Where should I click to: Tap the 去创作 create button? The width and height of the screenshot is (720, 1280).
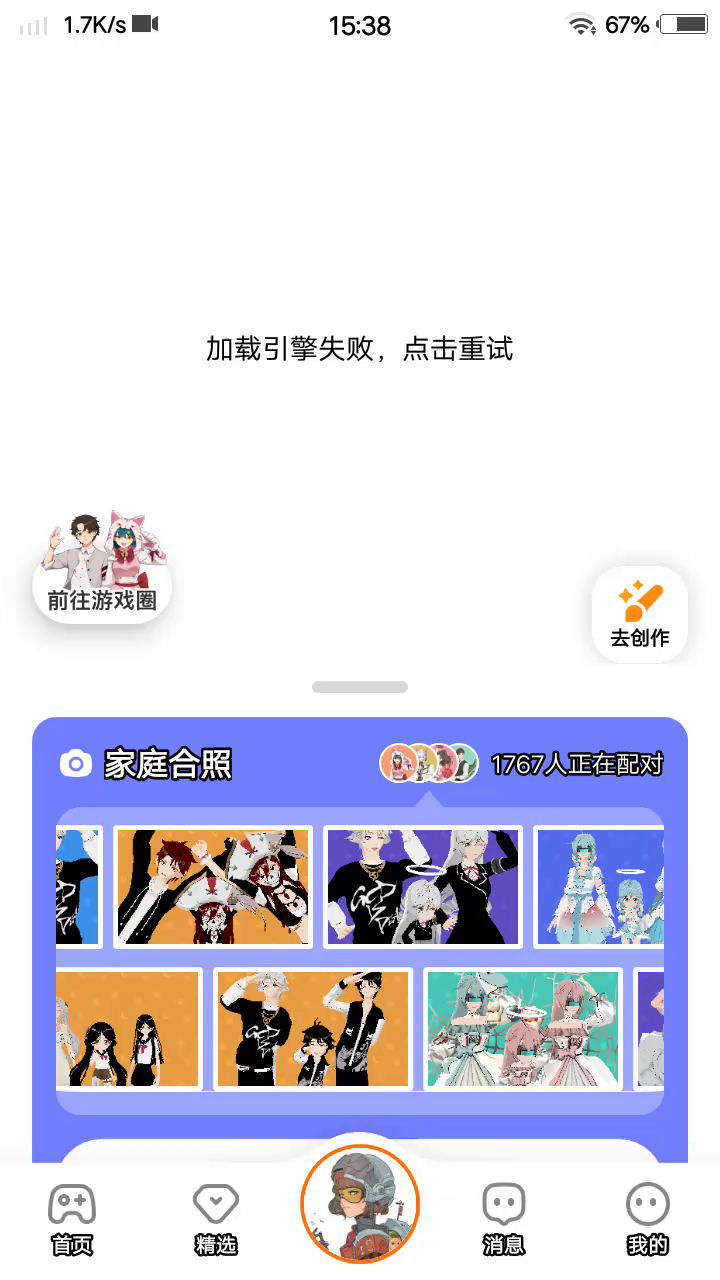click(640, 614)
